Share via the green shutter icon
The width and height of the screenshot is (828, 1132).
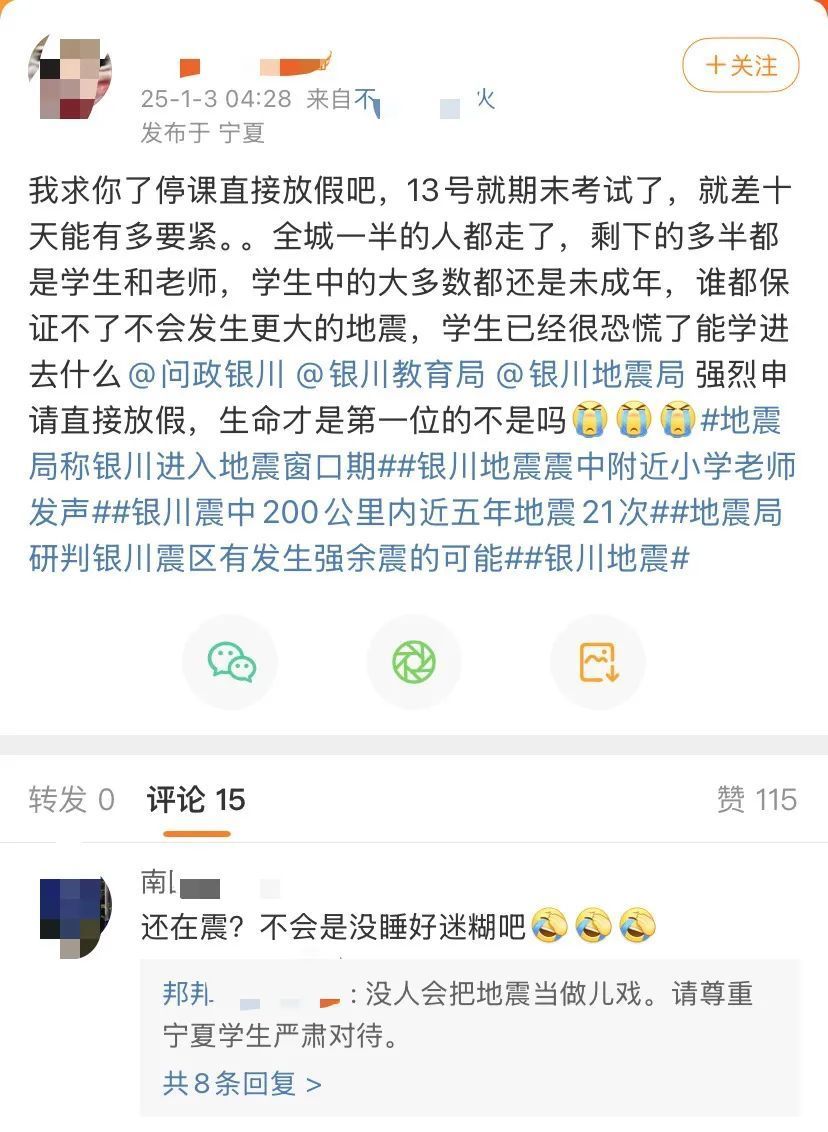tap(414, 662)
